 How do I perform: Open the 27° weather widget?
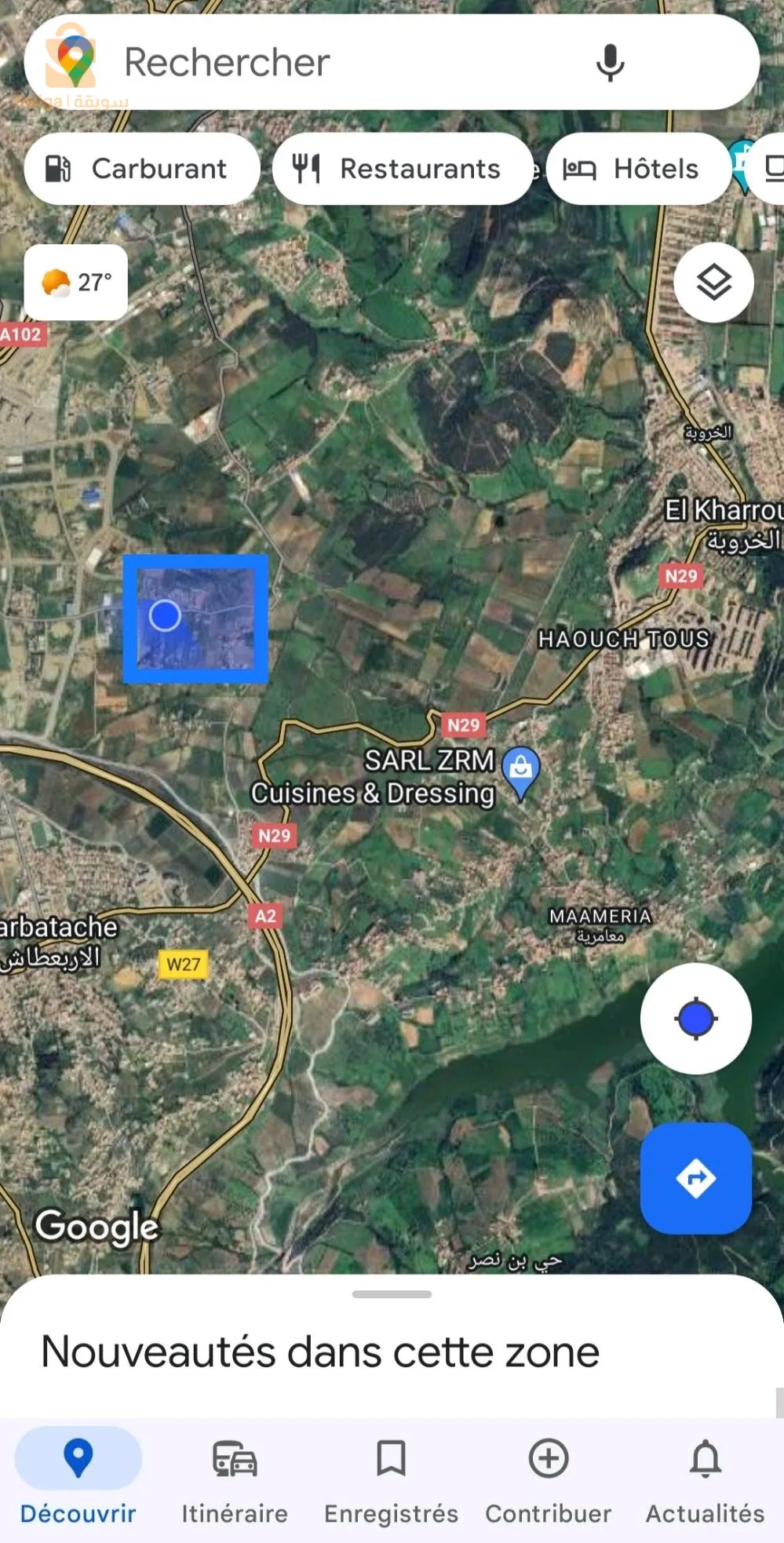(x=76, y=282)
